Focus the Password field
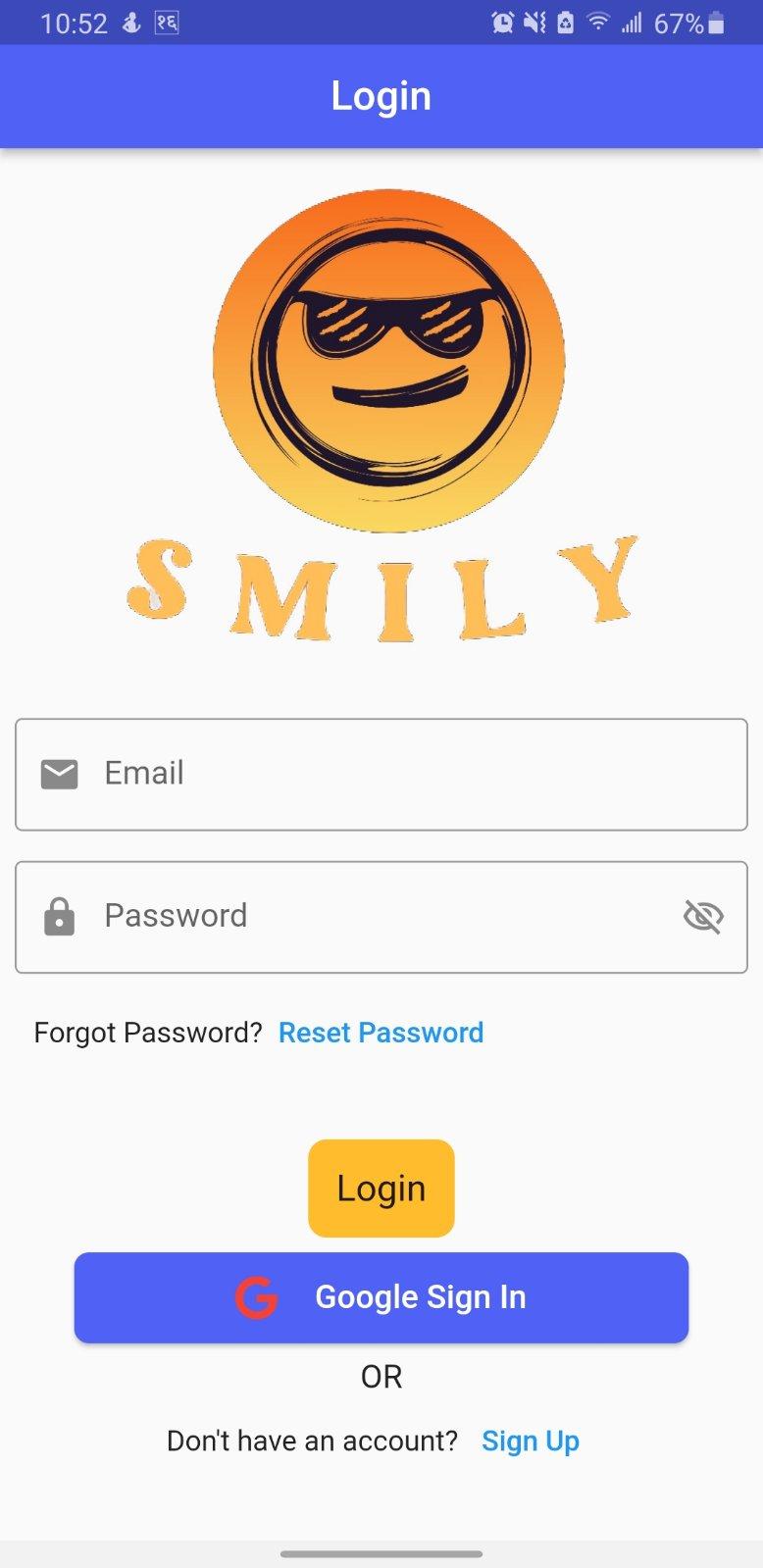This screenshot has width=763, height=1568. pos(373,916)
